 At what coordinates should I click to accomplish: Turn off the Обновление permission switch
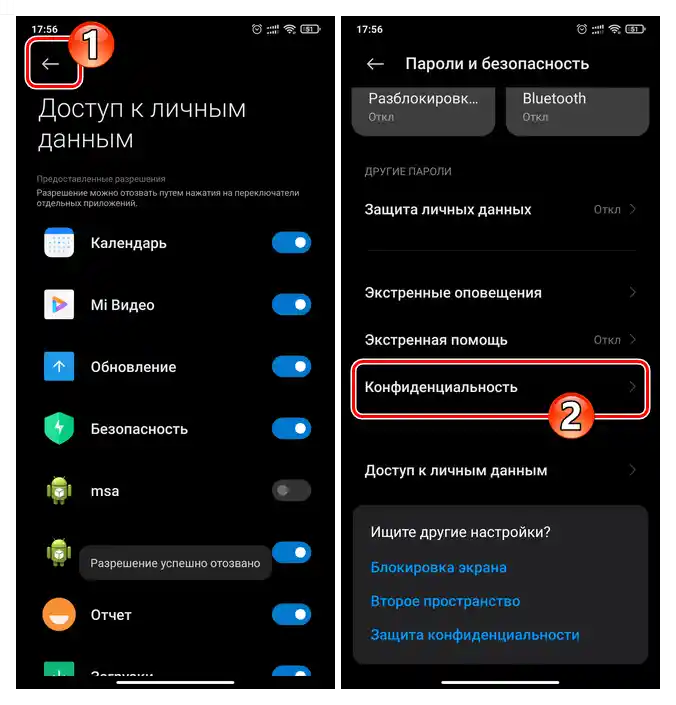point(291,367)
